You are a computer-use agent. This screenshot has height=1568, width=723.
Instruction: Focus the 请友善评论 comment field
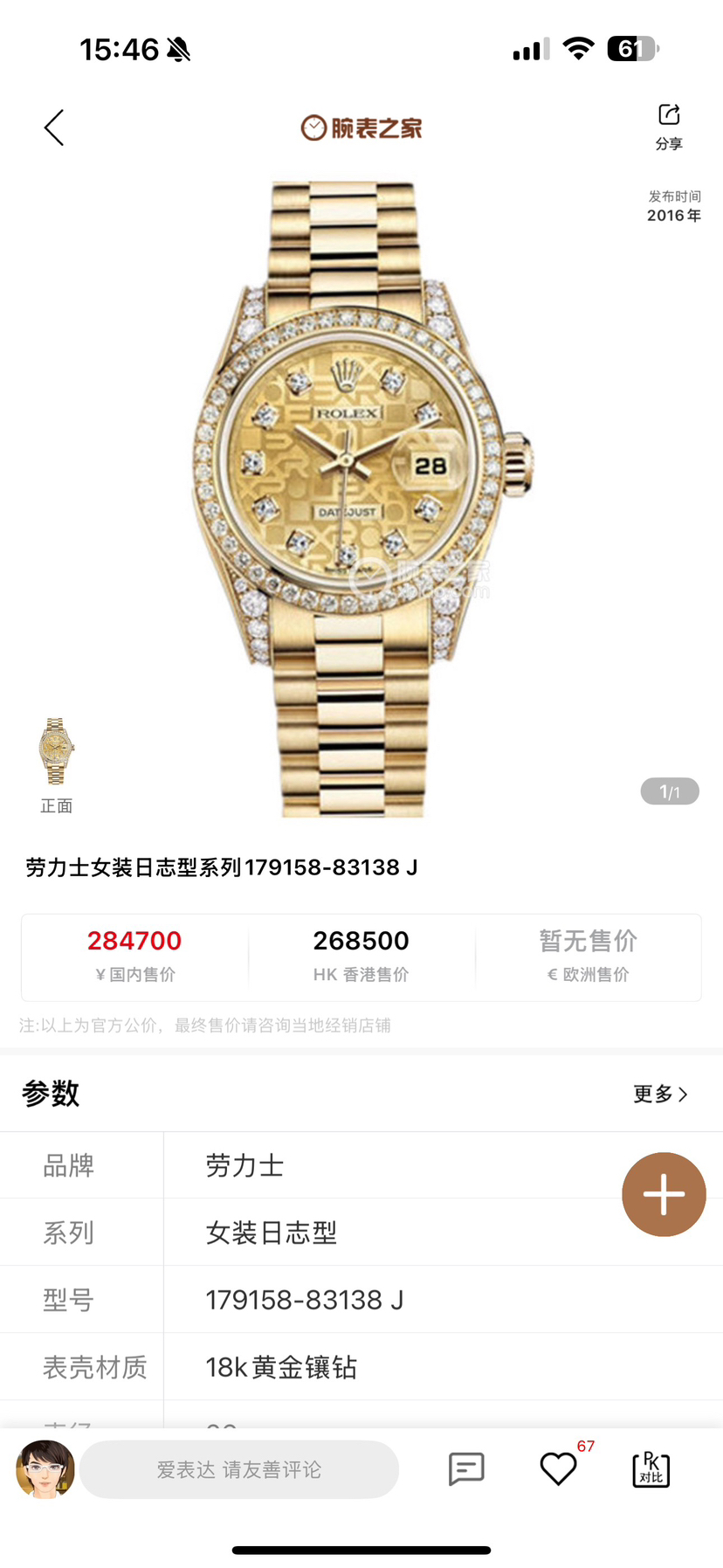(x=239, y=1469)
